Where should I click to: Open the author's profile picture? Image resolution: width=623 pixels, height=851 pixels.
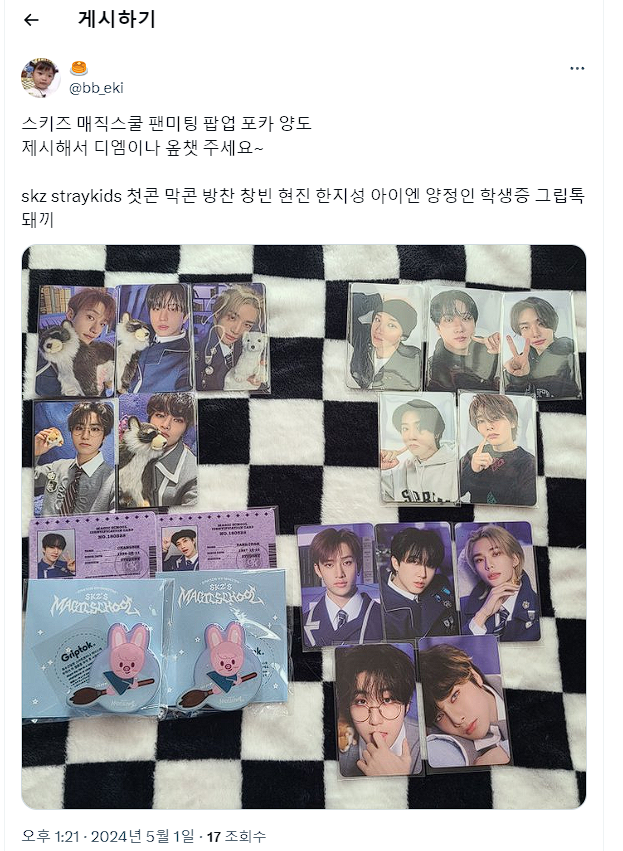pyautogui.click(x=41, y=78)
